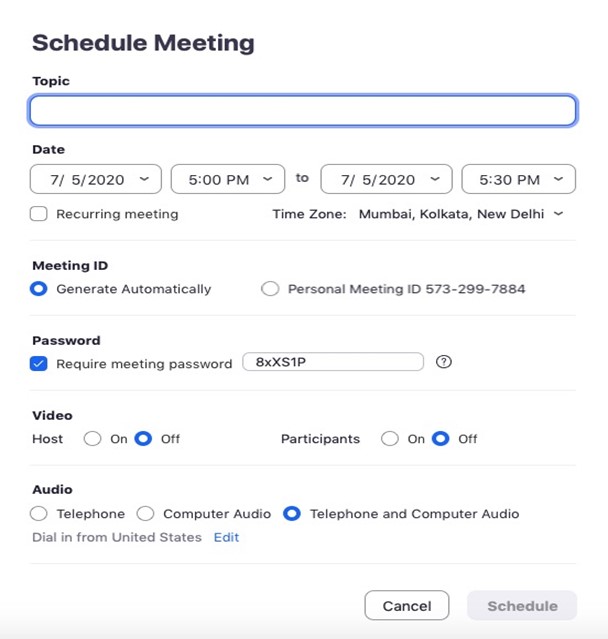Change the Time Zone selection

[461, 214]
